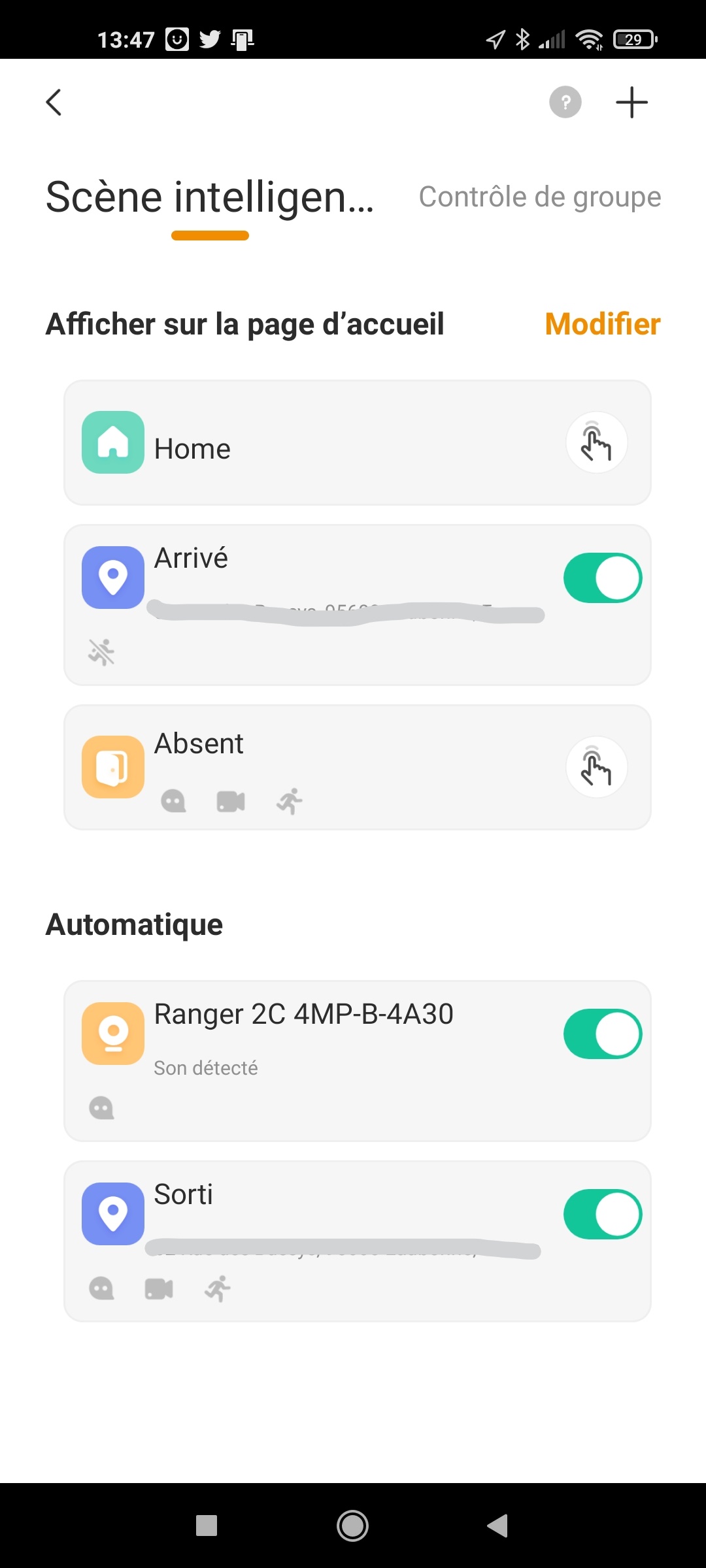Open the Absent scene card

tap(358, 767)
